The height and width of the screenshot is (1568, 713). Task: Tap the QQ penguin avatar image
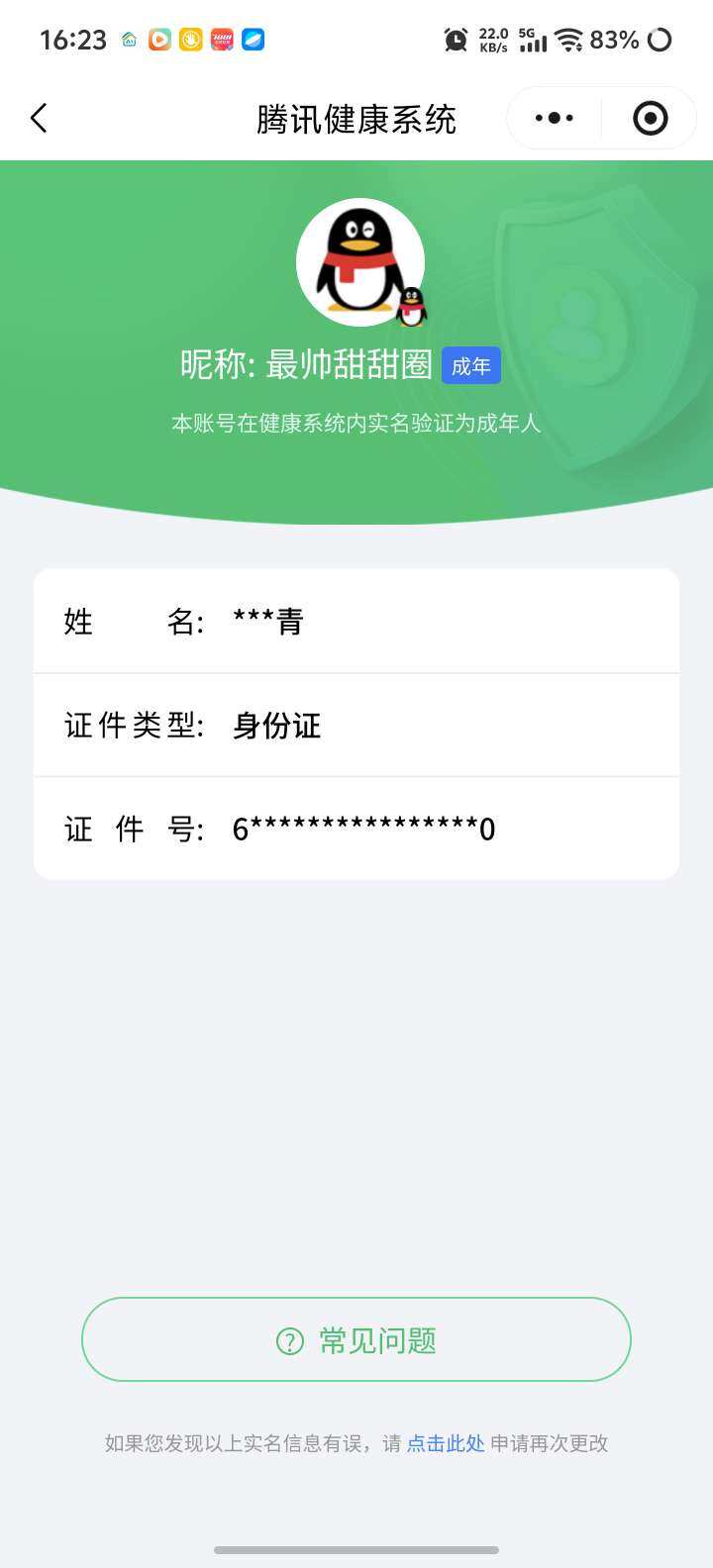click(360, 262)
